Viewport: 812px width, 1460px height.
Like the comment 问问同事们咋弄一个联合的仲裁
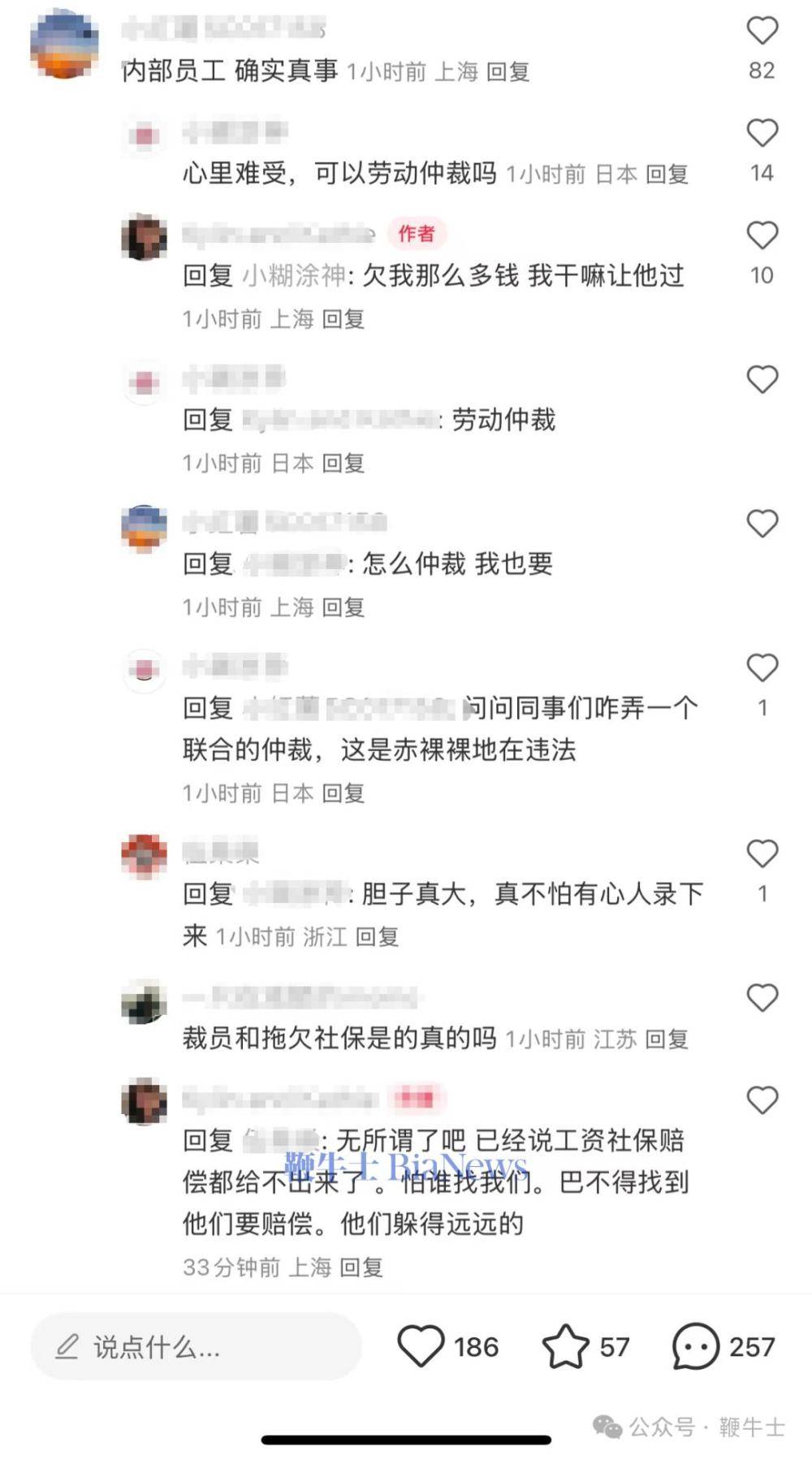(762, 668)
